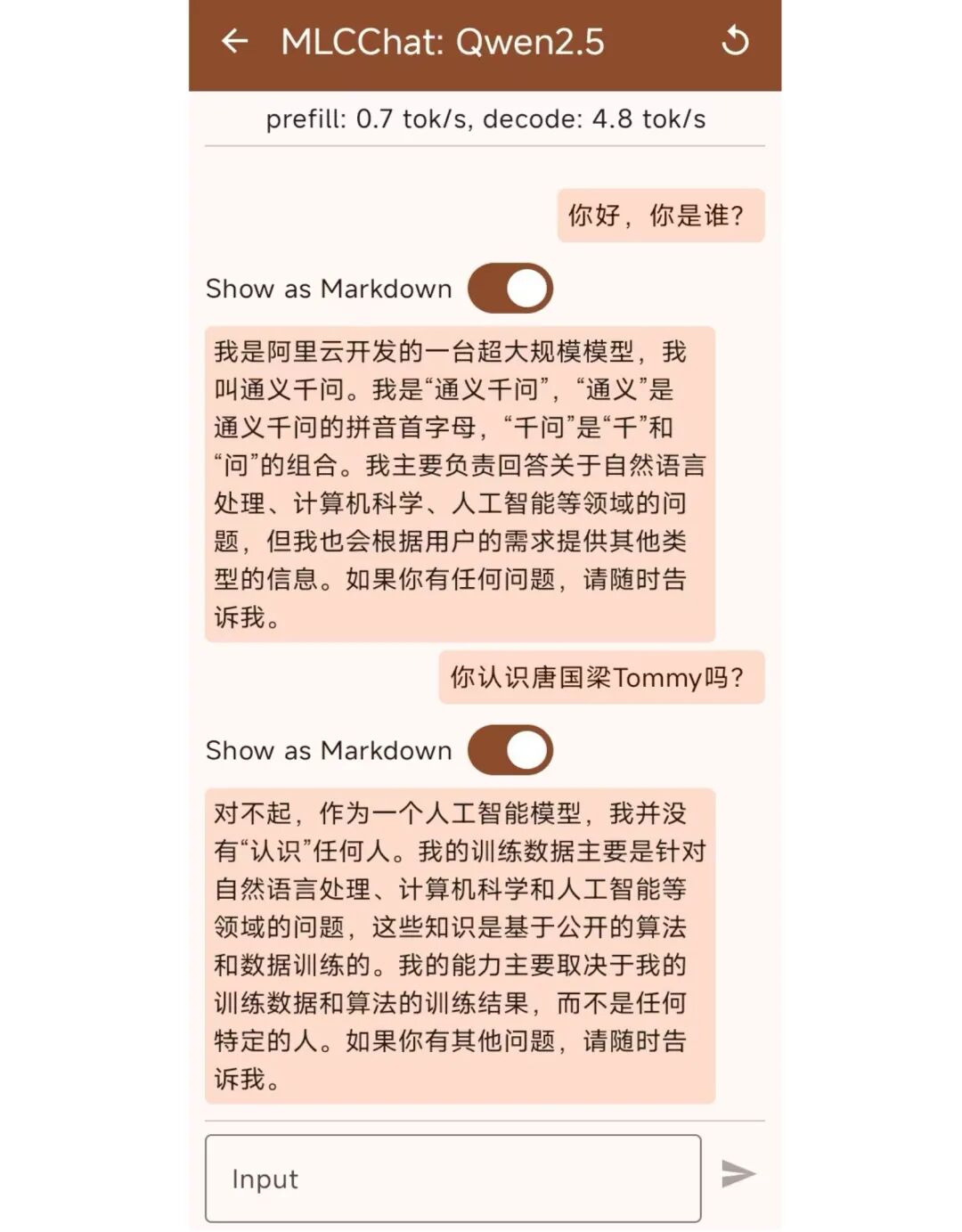Image resolution: width=962 pixels, height=1232 pixels.
Task: Toggle Show as Markdown for the 对不起 reply
Action: click(510, 749)
